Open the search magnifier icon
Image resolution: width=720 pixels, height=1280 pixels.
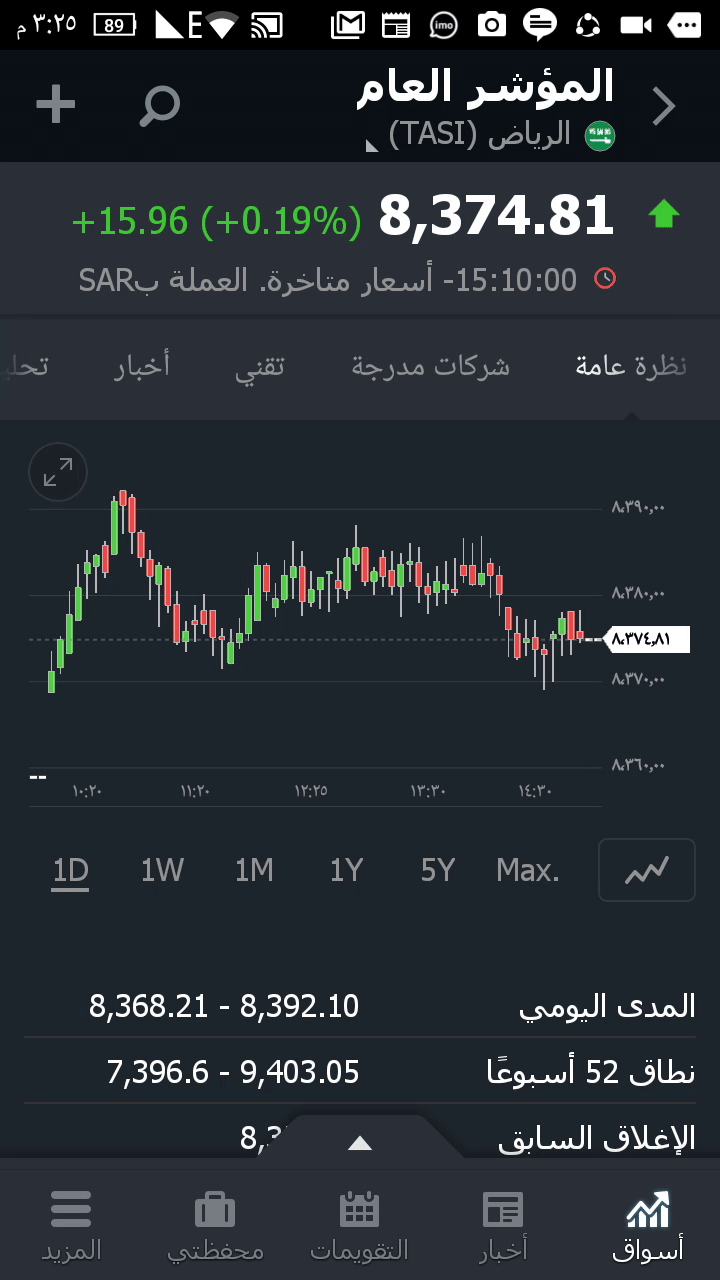pyautogui.click(x=159, y=105)
